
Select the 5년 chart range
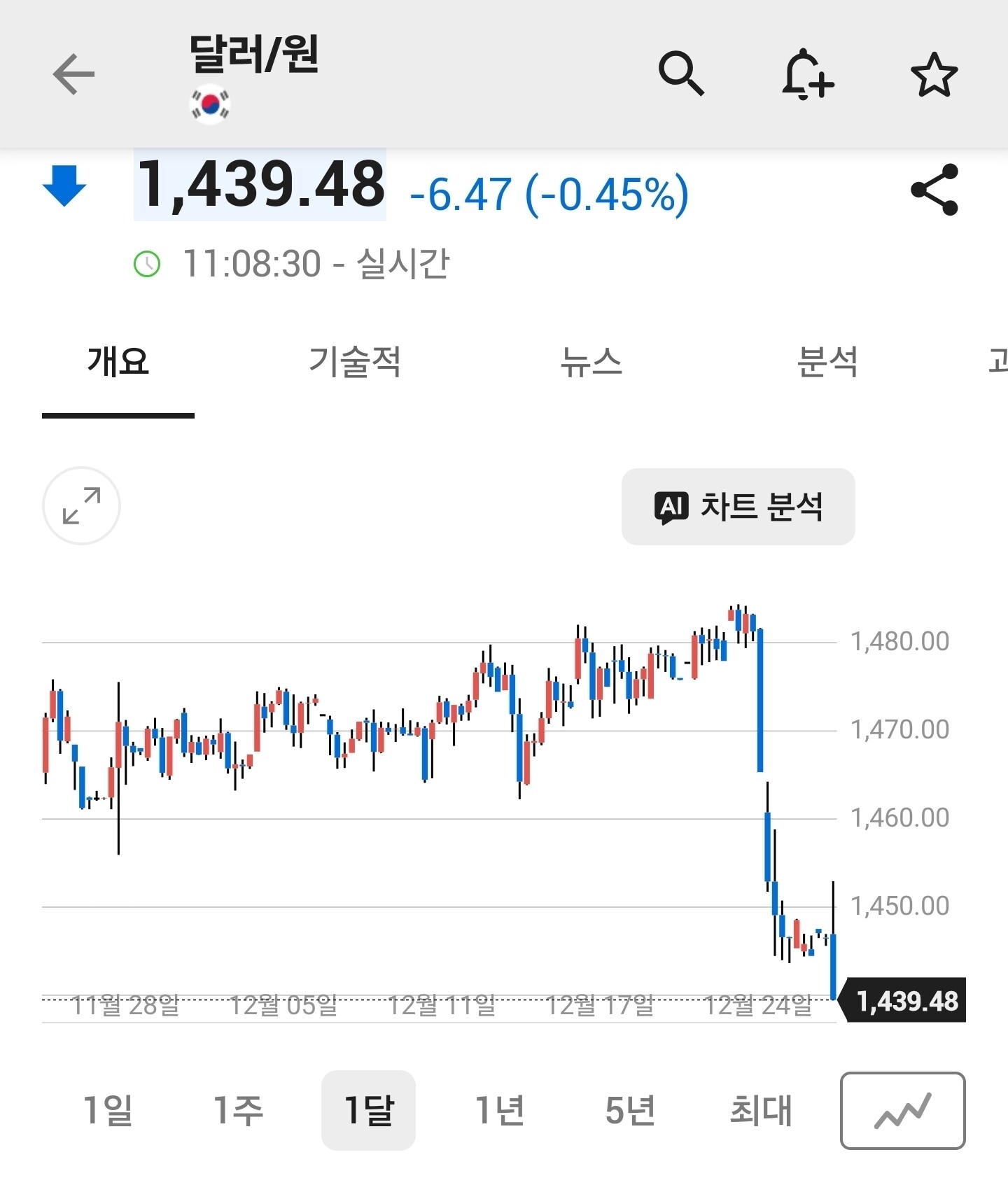click(630, 1110)
